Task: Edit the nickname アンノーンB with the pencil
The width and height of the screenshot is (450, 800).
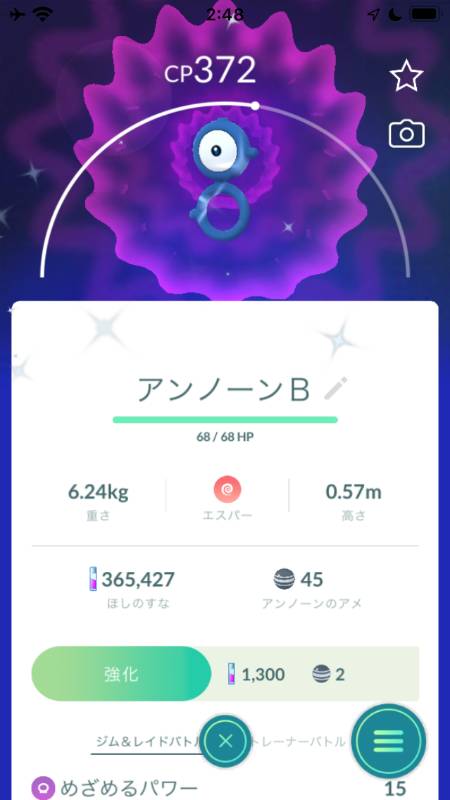Action: coord(336,389)
